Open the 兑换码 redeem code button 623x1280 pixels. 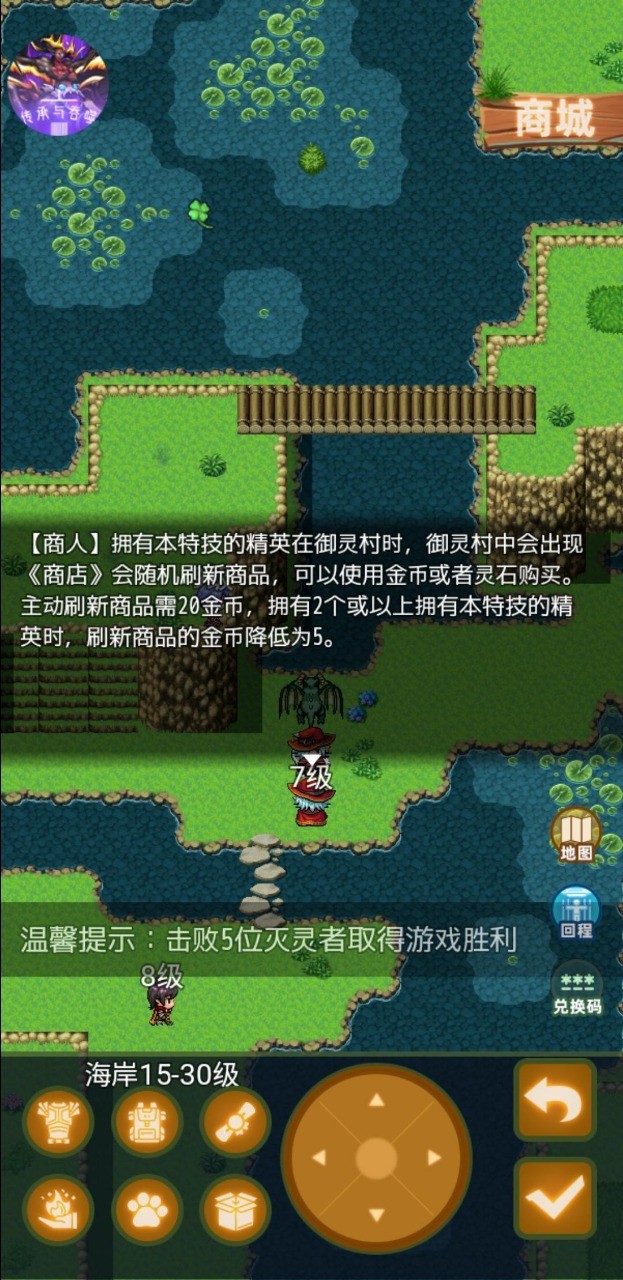coord(577,988)
